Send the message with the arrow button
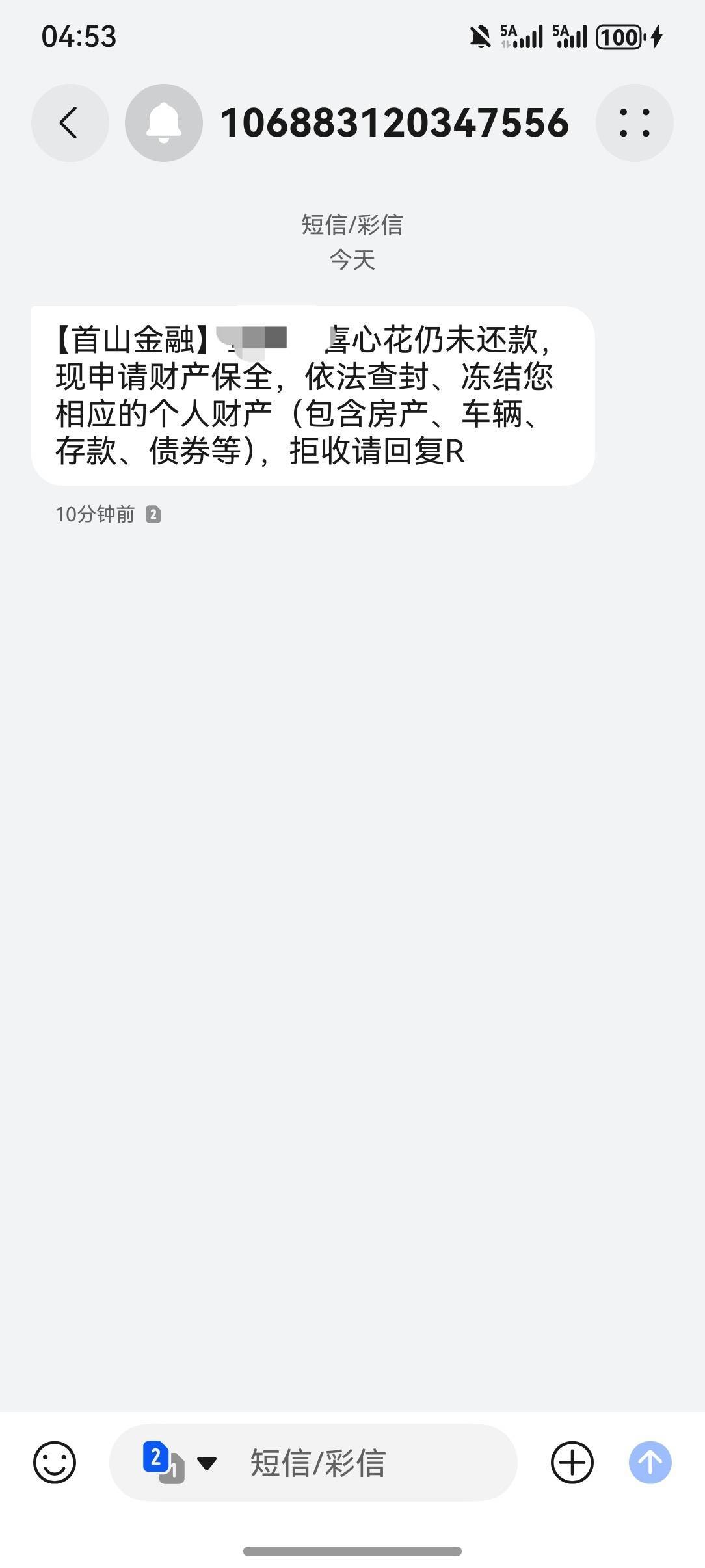The width and height of the screenshot is (705, 1568). pos(650,1463)
